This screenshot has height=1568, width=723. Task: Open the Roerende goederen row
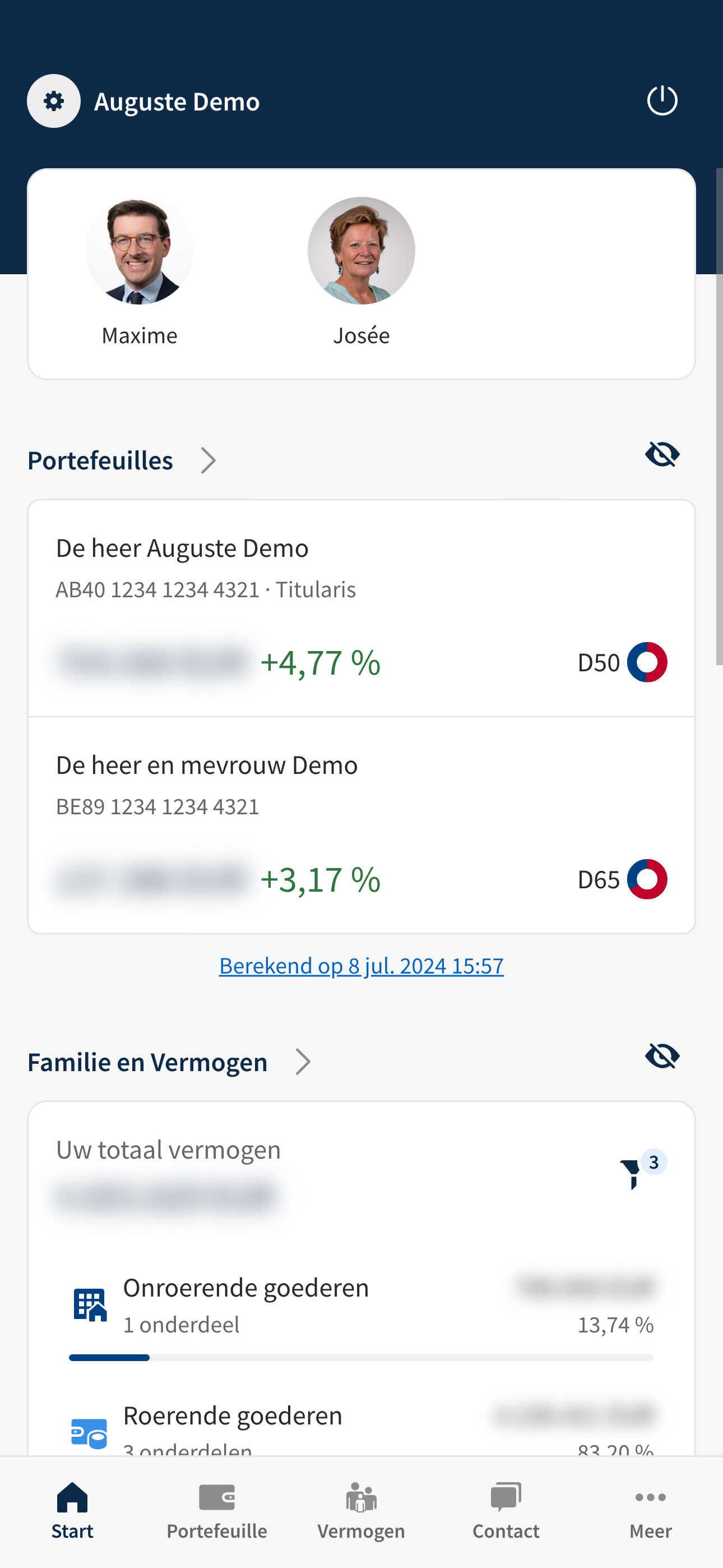click(361, 1428)
